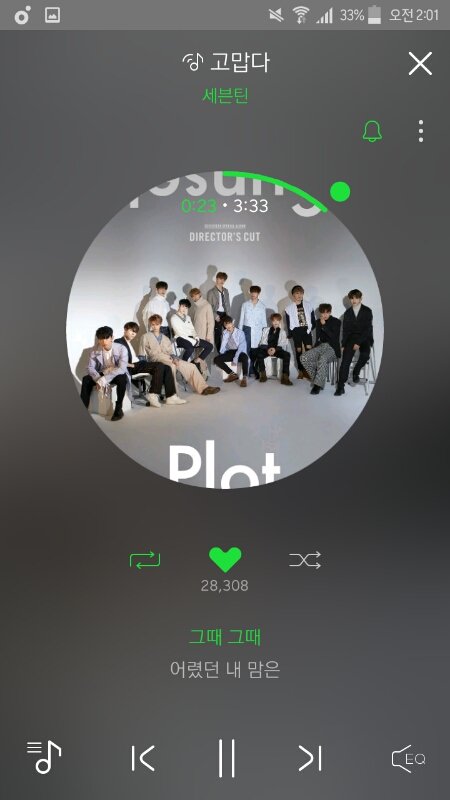Tap the Director's Cut album cover
The width and height of the screenshot is (450, 800).
click(224, 330)
